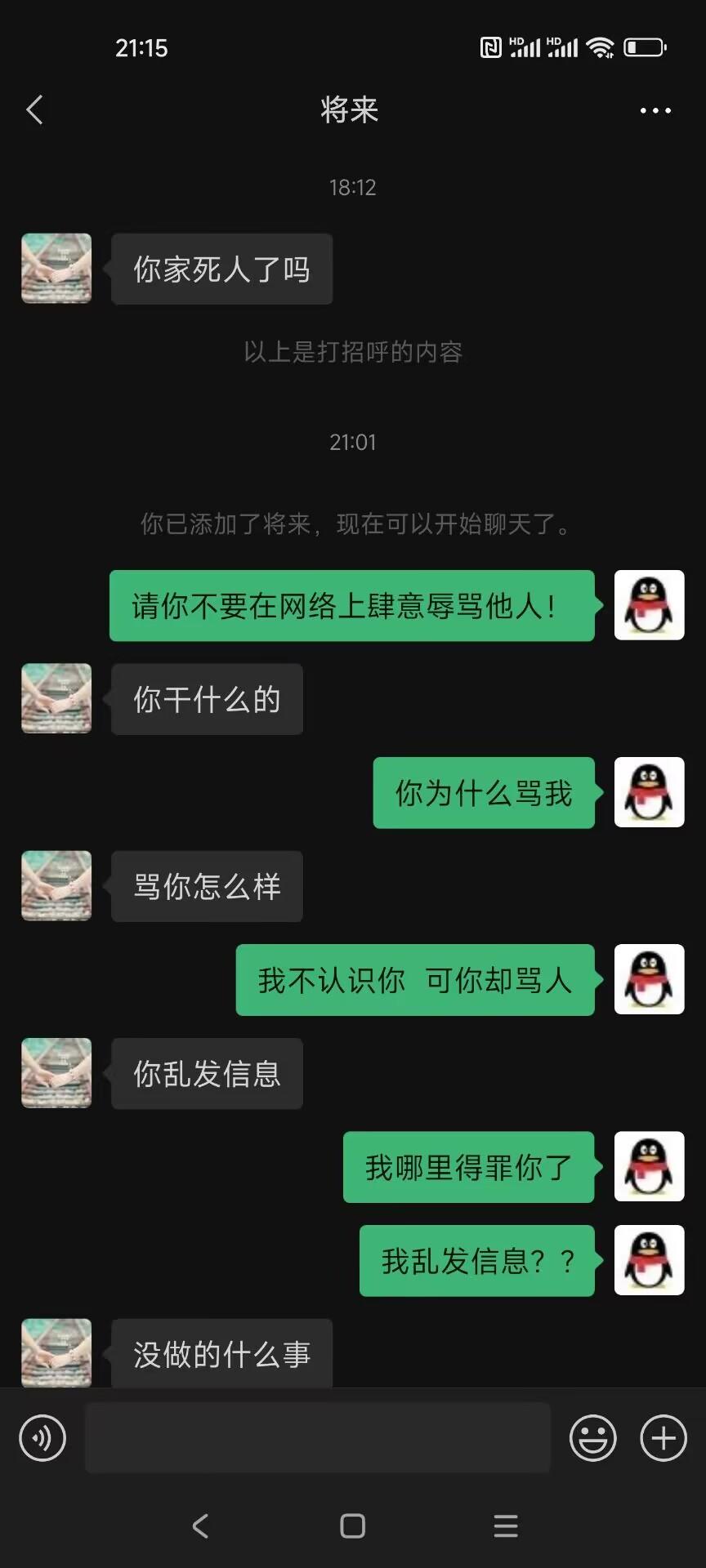Tap the Wi-Fi status bar icon
This screenshot has height=1568, width=706.
pyautogui.click(x=602, y=47)
